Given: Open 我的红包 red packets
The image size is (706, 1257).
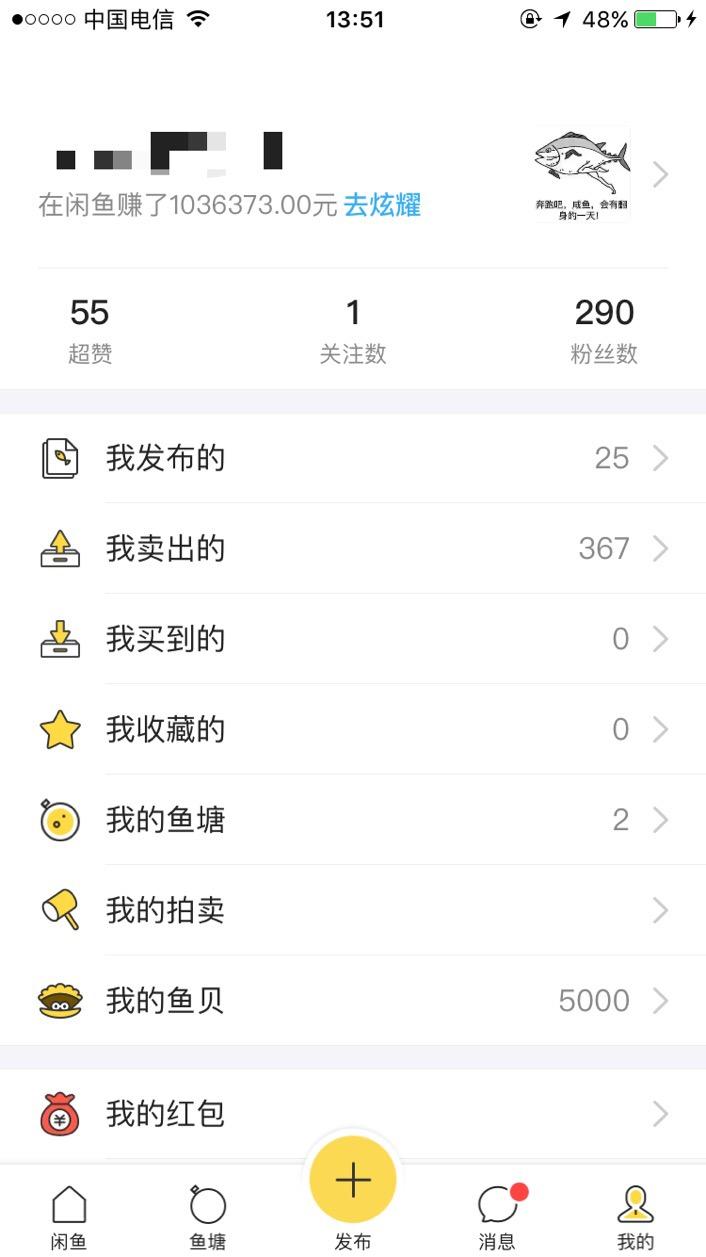Looking at the screenshot, I should coord(353,1113).
